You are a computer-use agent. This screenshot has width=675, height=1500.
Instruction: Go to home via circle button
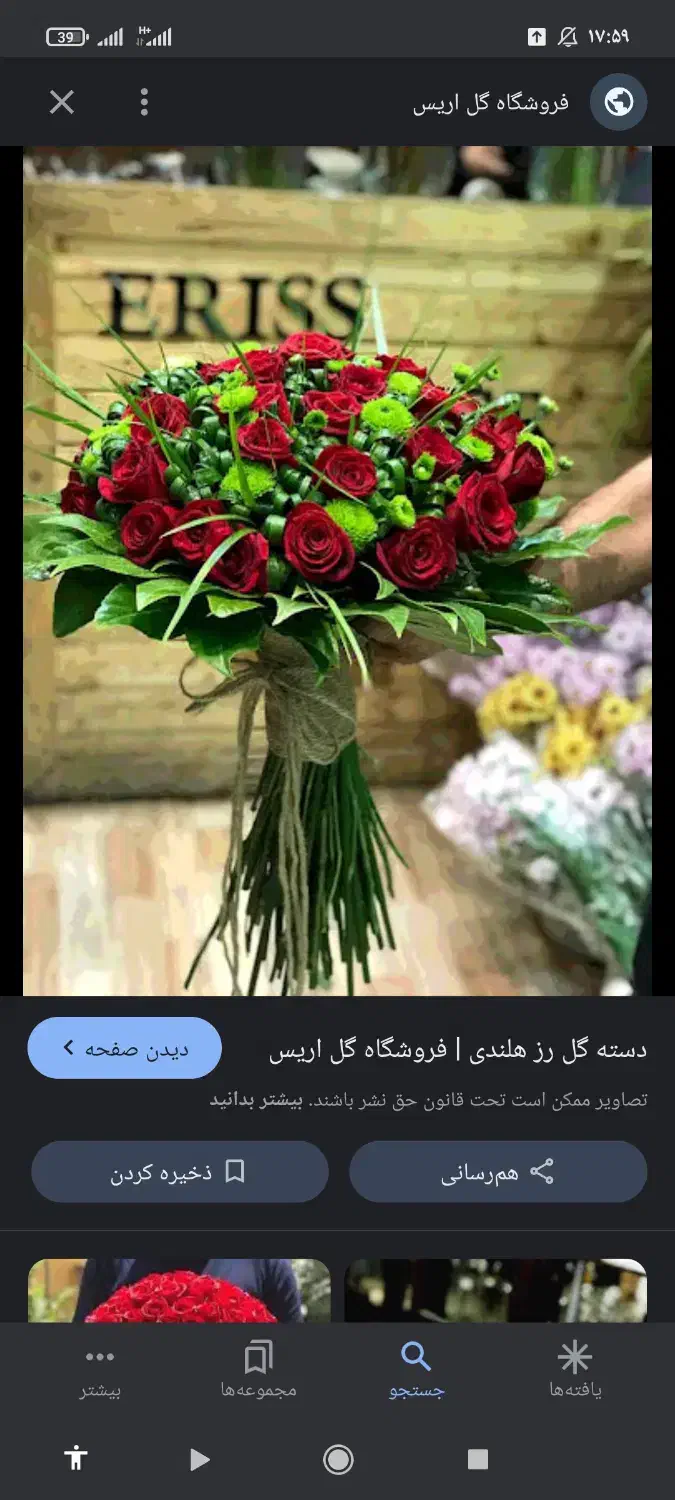[x=338, y=1459]
